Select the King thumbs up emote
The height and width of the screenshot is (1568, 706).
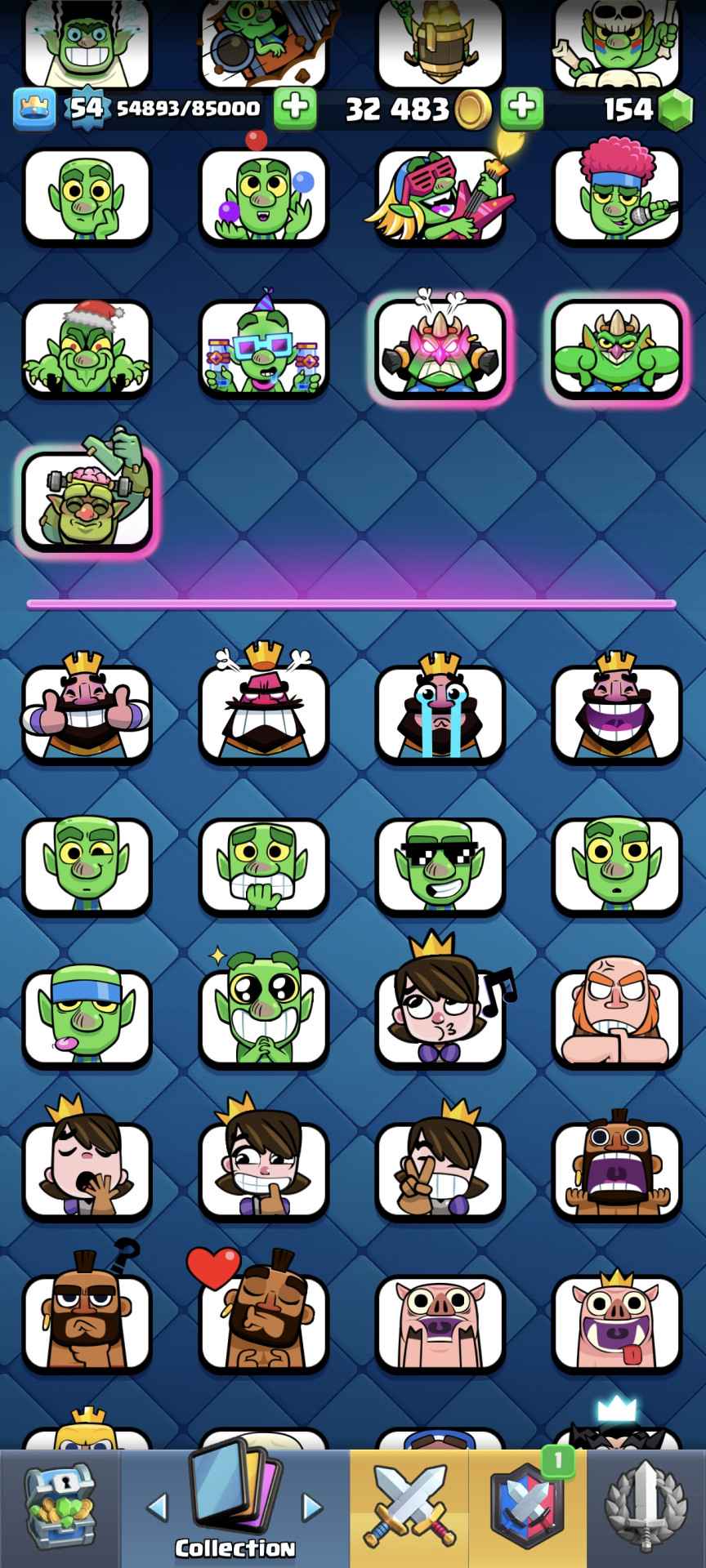point(87,713)
